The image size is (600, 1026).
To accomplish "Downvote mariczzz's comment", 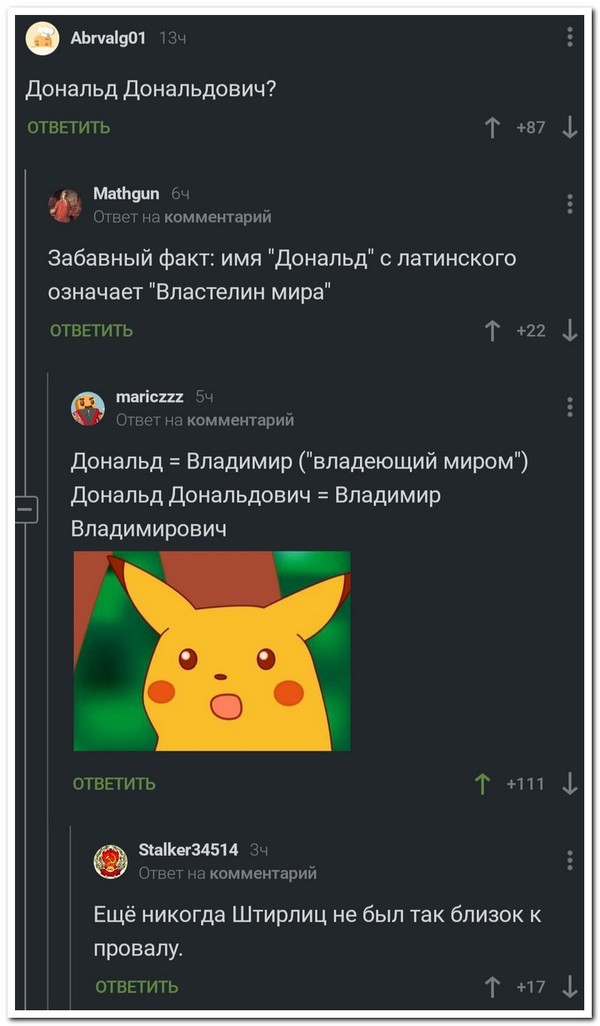I will point(570,783).
